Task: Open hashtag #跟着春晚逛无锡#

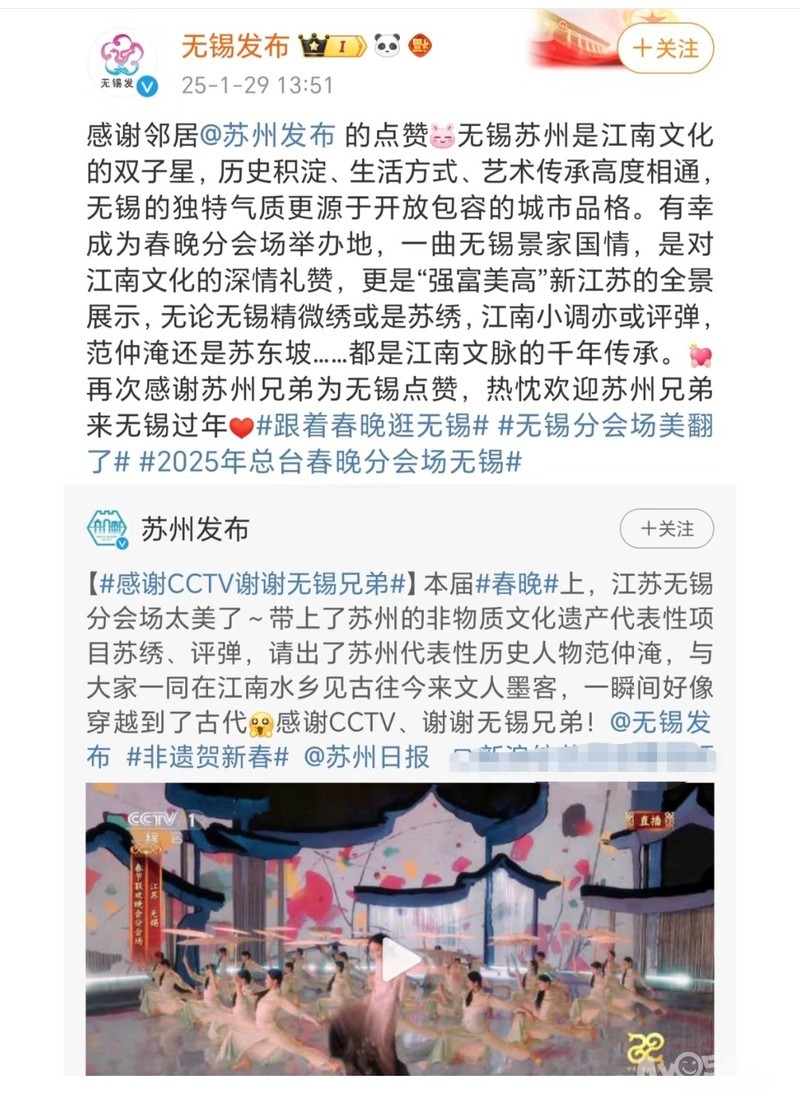Action: (372, 425)
